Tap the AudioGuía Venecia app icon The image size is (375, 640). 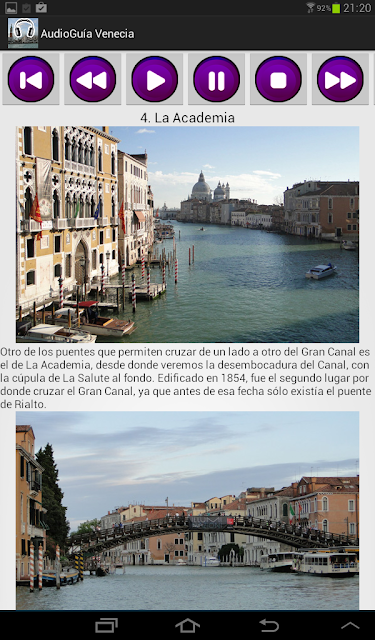click(x=23, y=33)
